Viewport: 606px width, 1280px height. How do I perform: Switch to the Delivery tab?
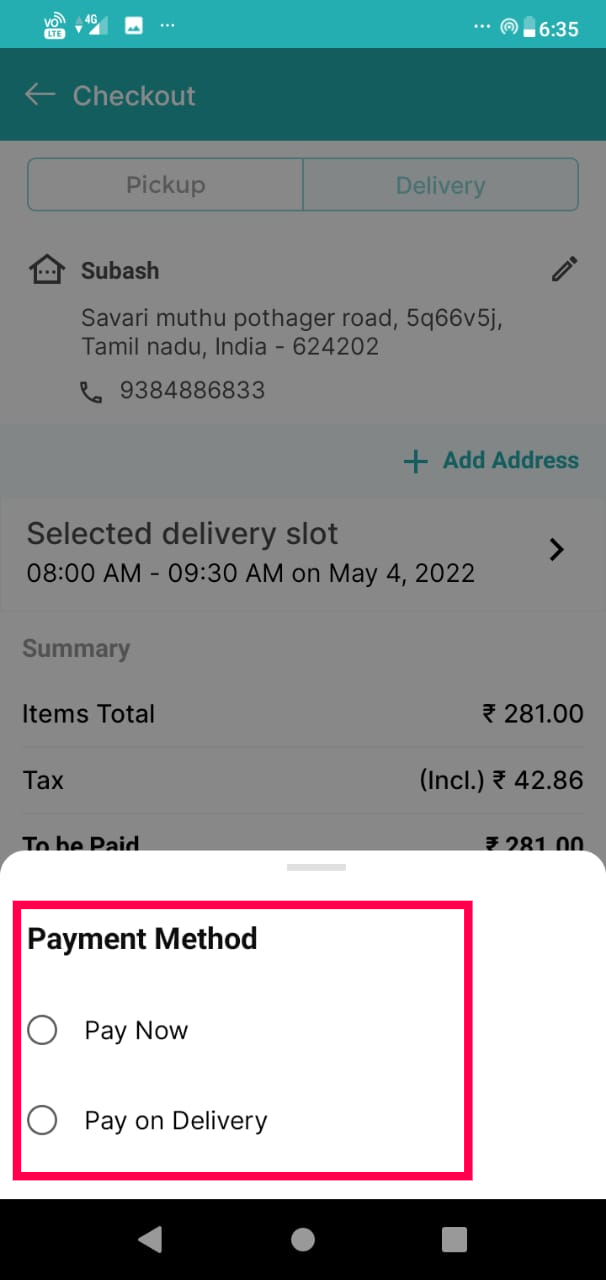pyautogui.click(x=440, y=185)
